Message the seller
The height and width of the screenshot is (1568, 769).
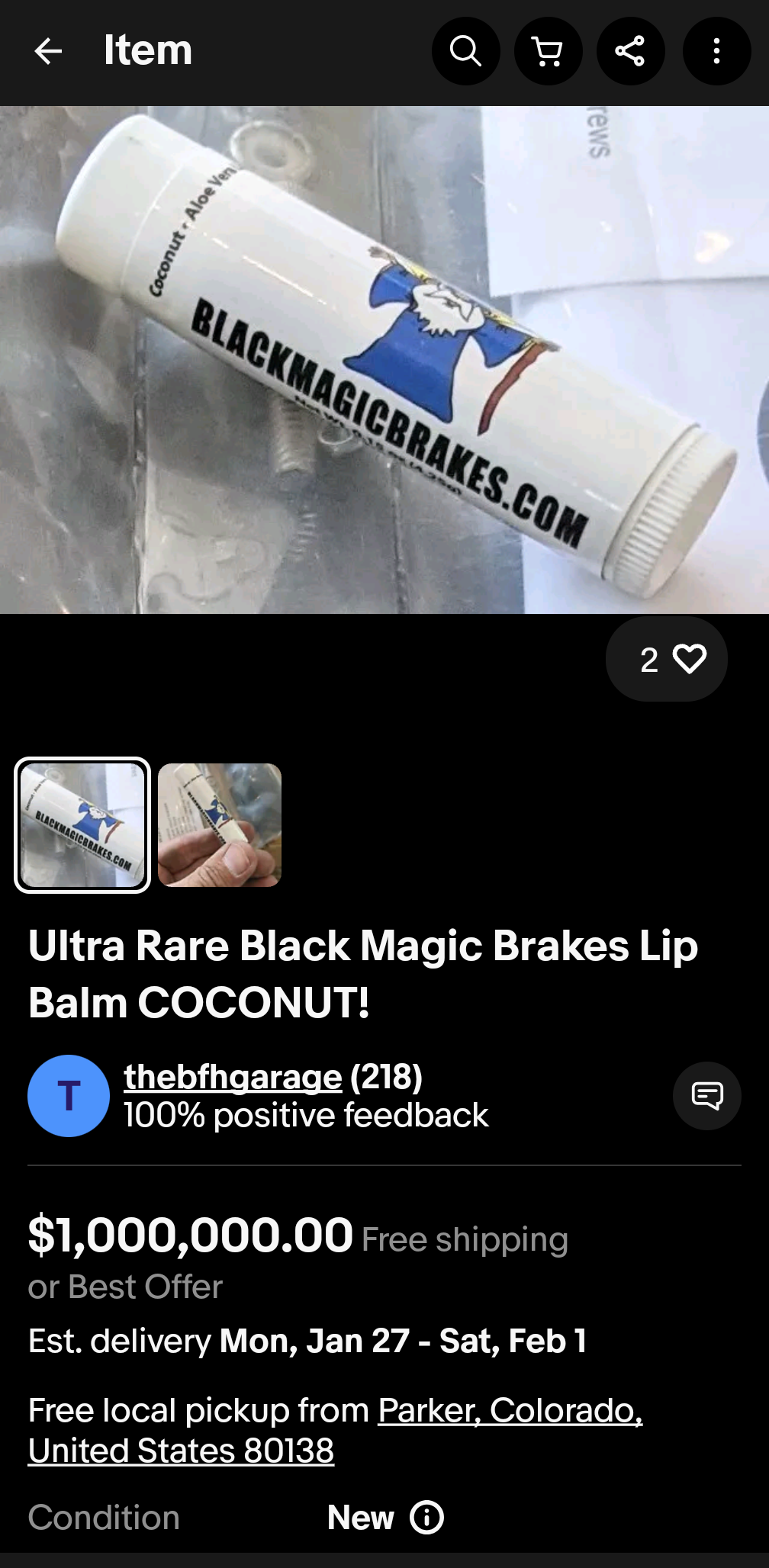pos(706,1096)
